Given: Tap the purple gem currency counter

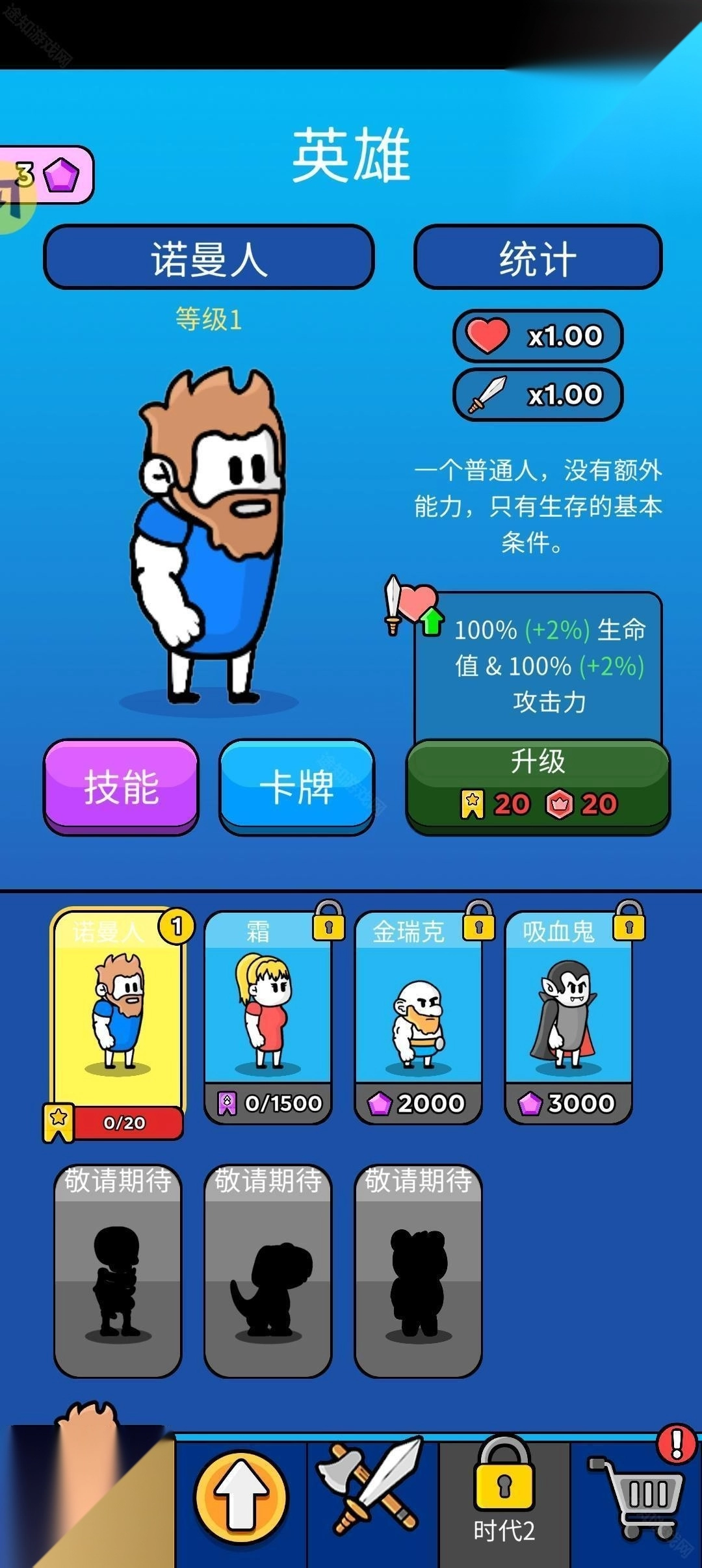Looking at the screenshot, I should coord(49,174).
